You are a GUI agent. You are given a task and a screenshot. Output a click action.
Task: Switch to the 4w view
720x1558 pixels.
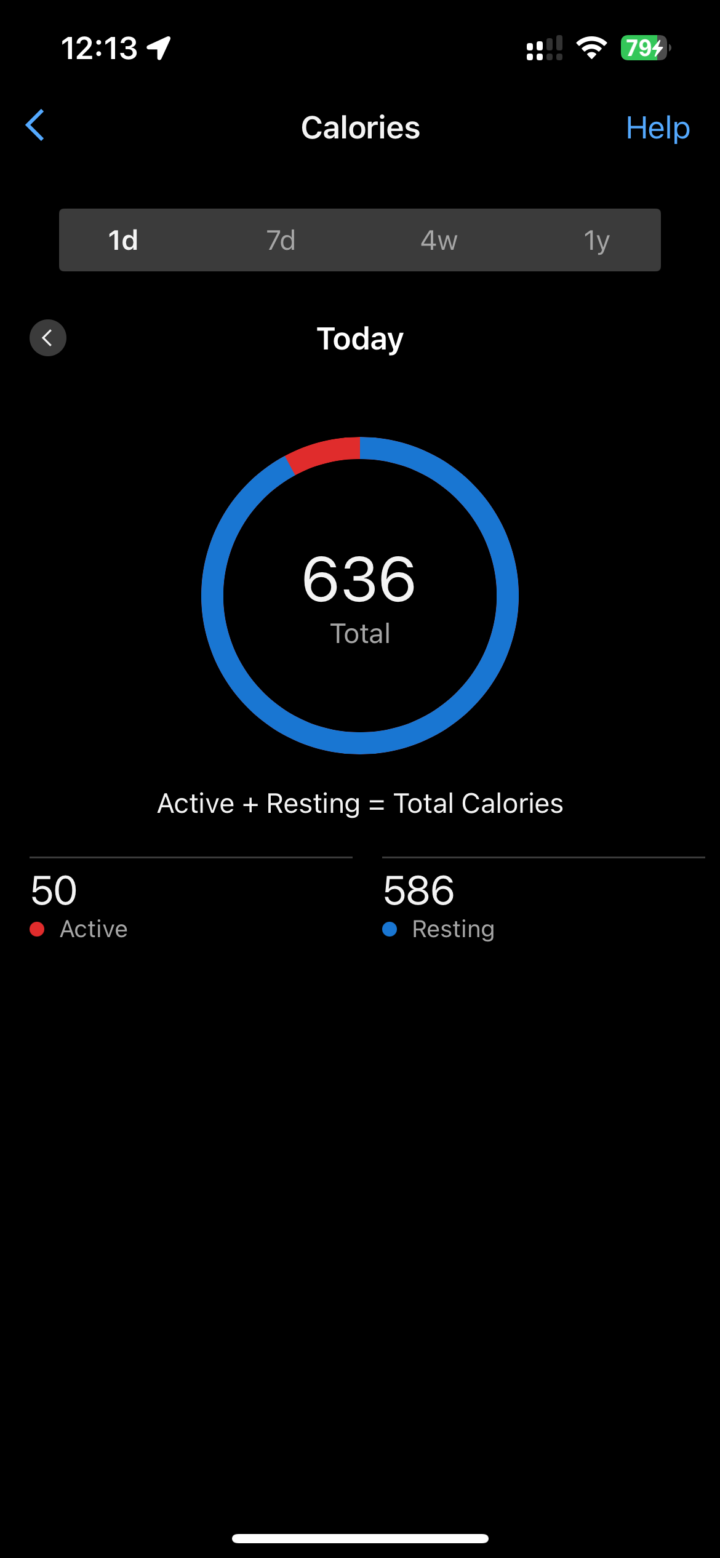(x=439, y=241)
